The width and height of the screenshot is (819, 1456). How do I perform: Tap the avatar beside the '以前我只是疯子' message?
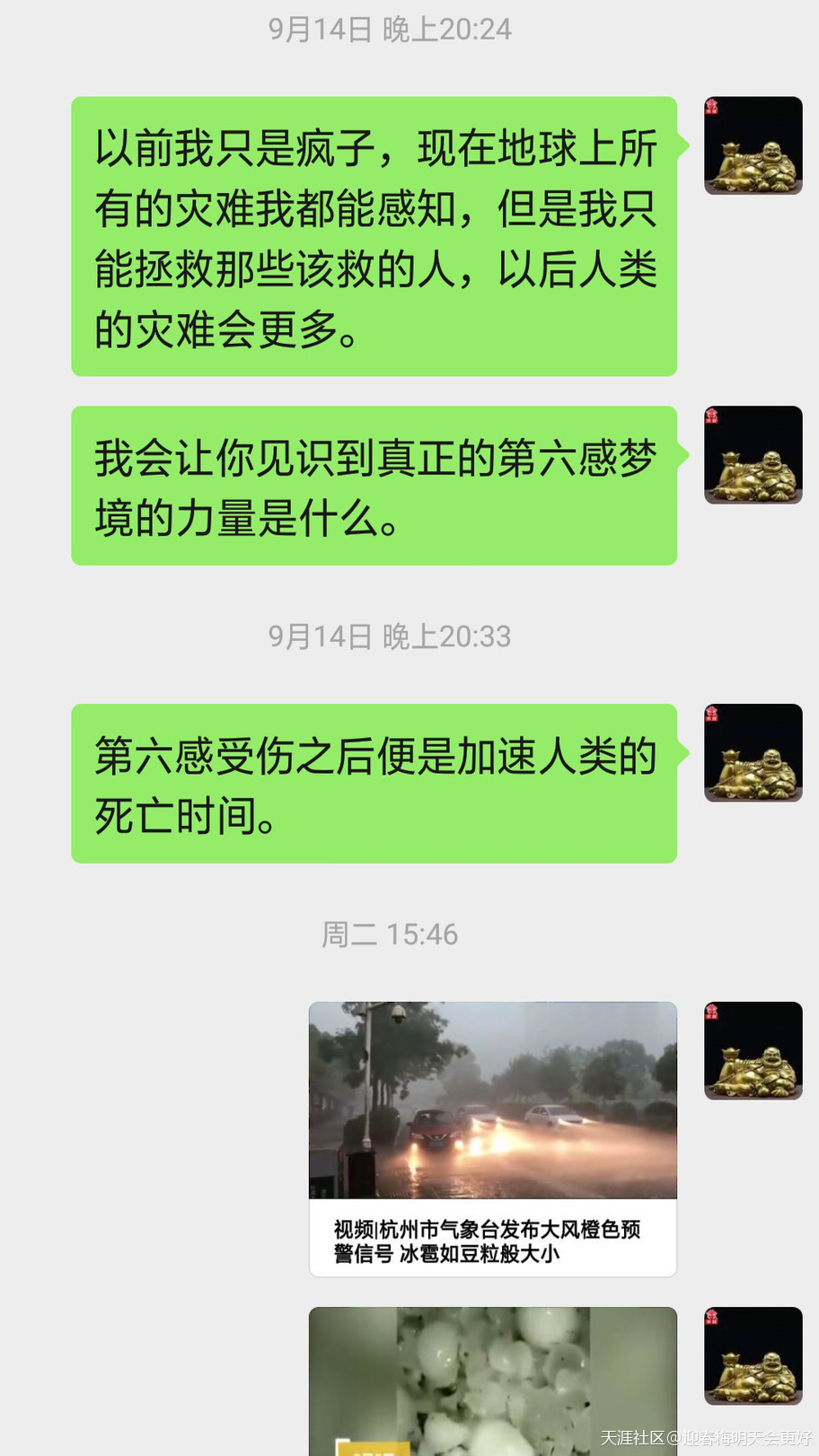(753, 145)
